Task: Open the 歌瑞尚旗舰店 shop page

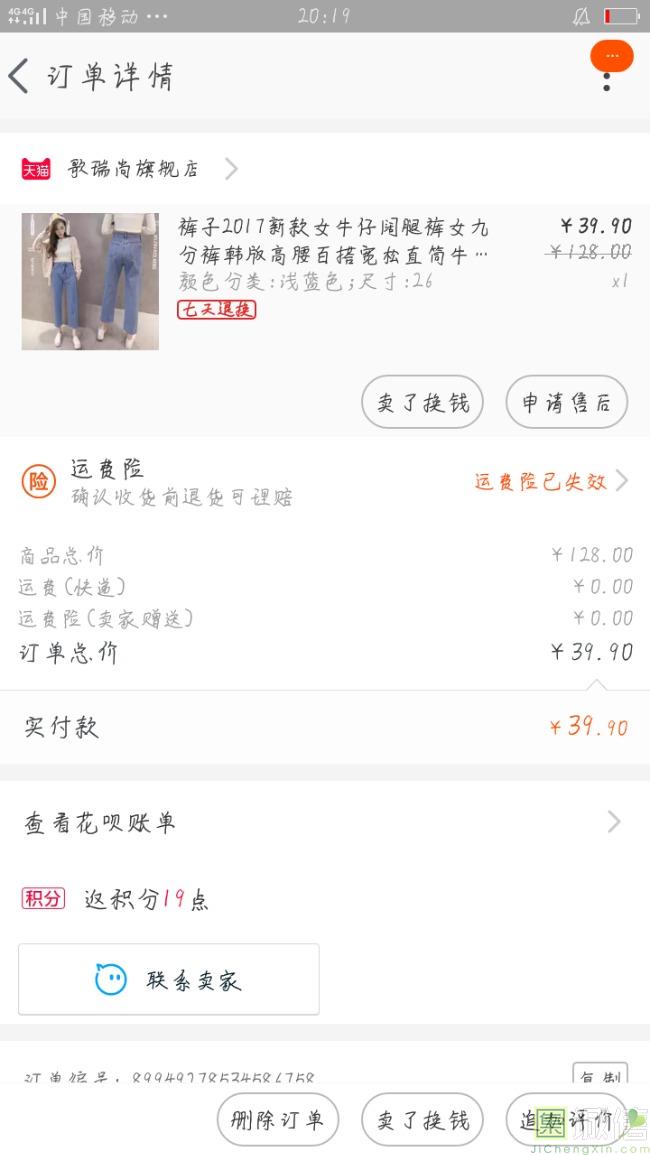Action: point(133,168)
